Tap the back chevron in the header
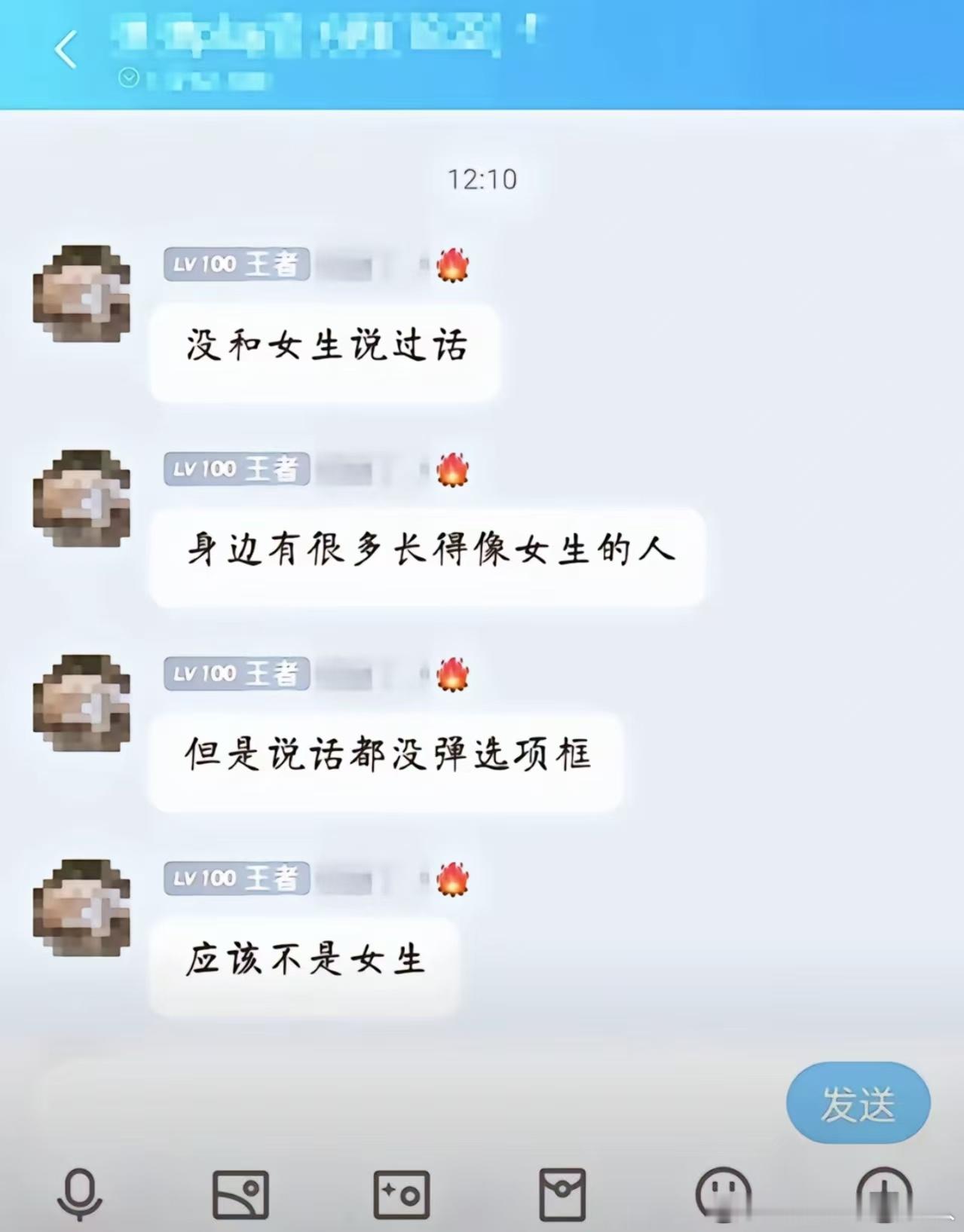964x1232 pixels. click(x=66, y=50)
